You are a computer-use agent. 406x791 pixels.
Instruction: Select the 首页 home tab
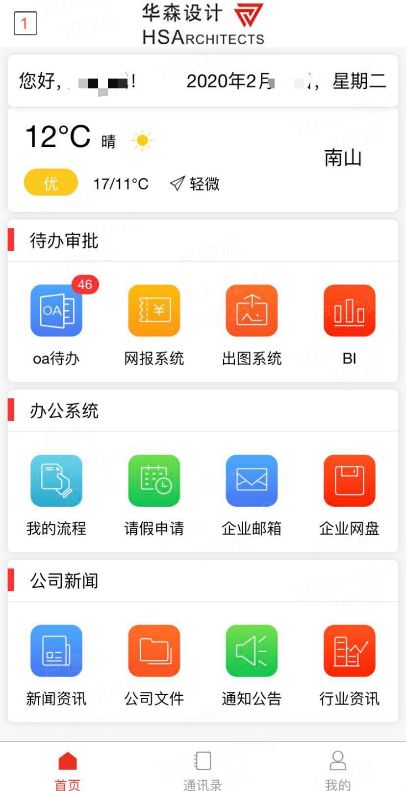point(68,771)
